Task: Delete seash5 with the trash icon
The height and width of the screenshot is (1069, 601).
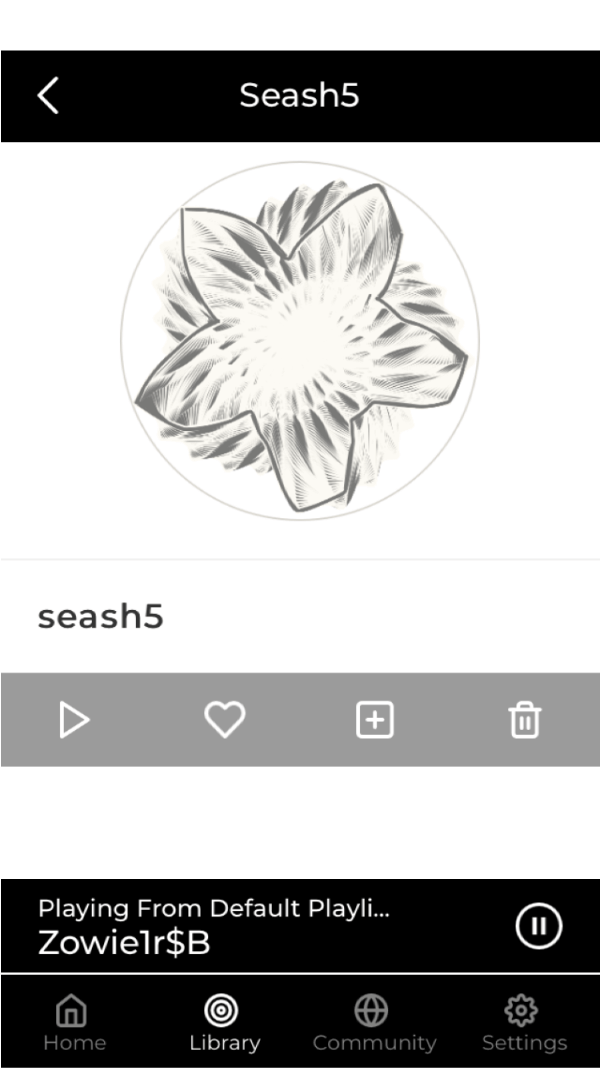Action: pyautogui.click(x=525, y=720)
